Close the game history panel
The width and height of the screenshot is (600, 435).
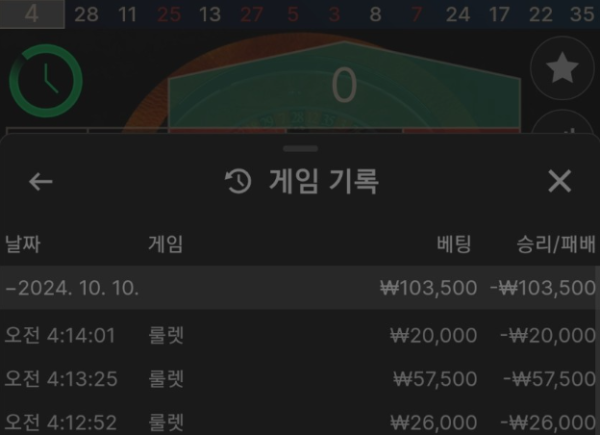pyautogui.click(x=560, y=181)
